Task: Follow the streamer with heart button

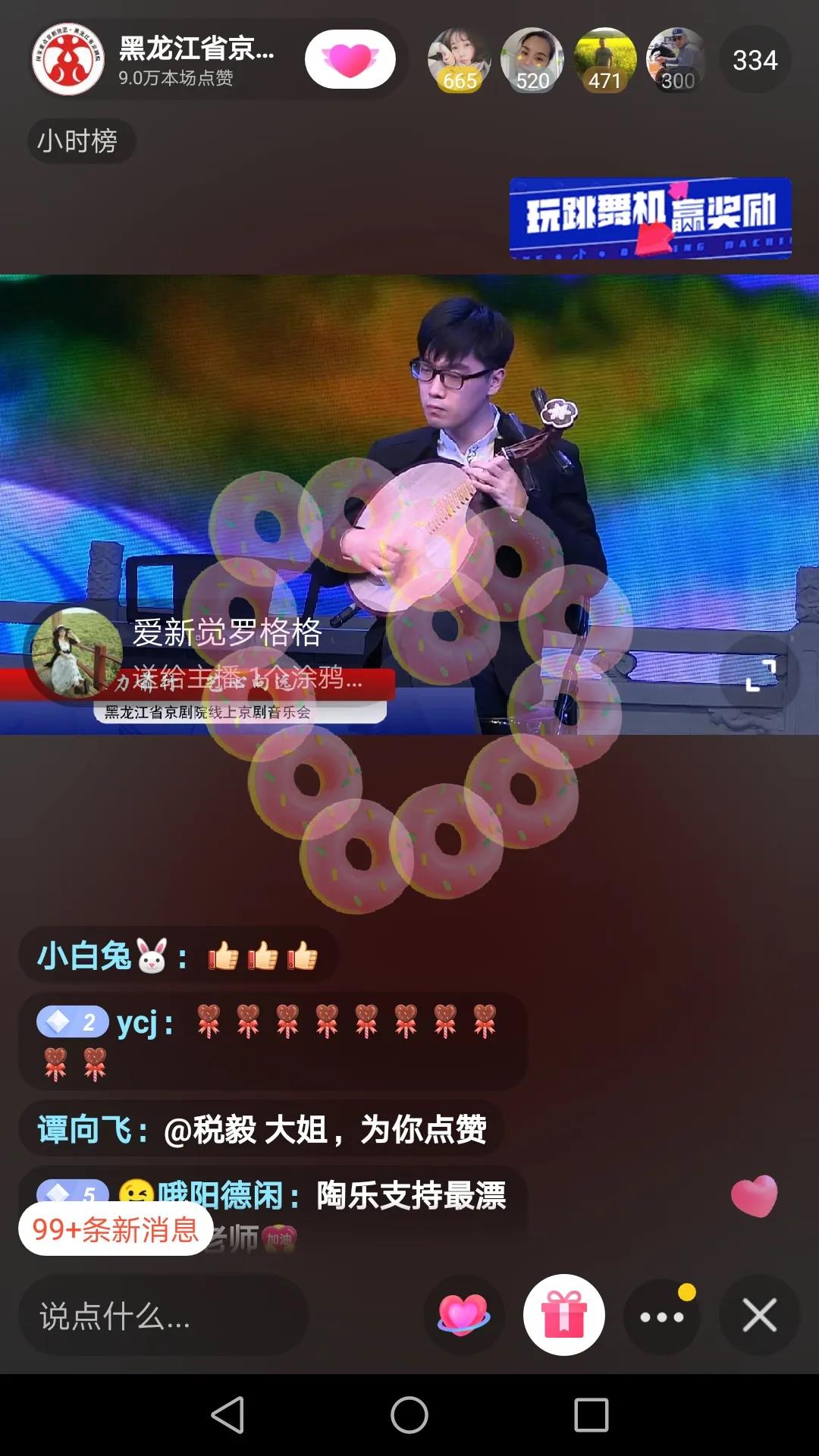Action: [350, 60]
